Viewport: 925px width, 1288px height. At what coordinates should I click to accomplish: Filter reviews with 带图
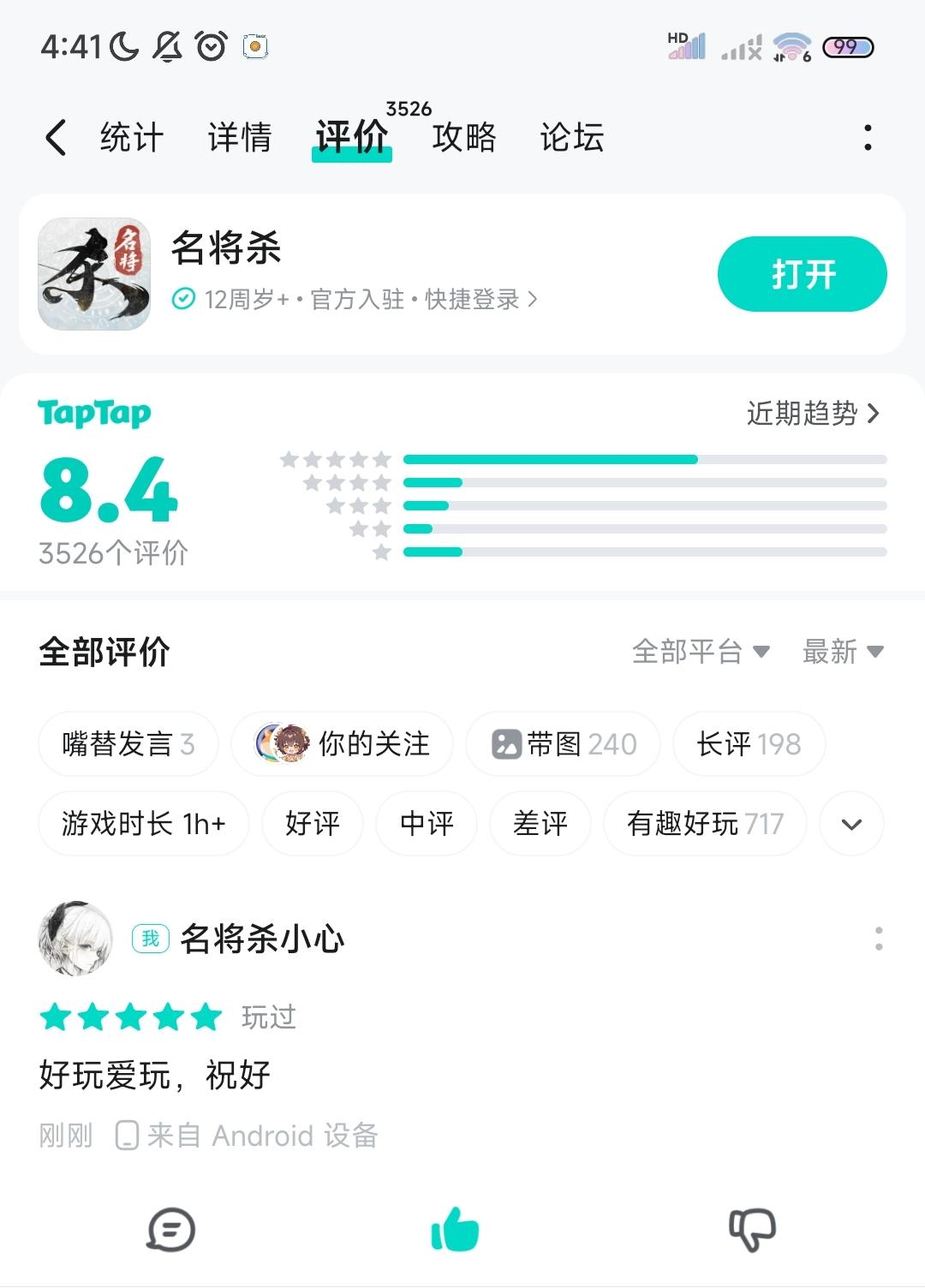pos(564,743)
